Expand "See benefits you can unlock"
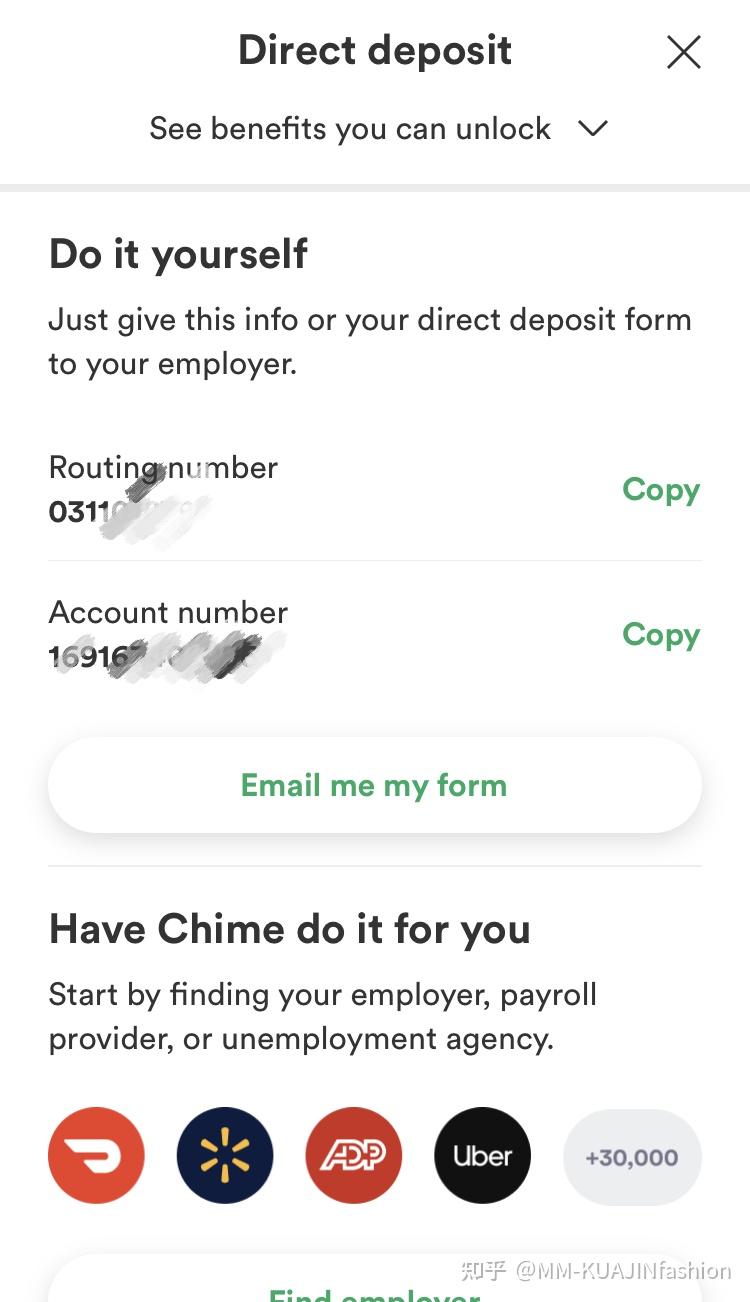 [x=350, y=128]
